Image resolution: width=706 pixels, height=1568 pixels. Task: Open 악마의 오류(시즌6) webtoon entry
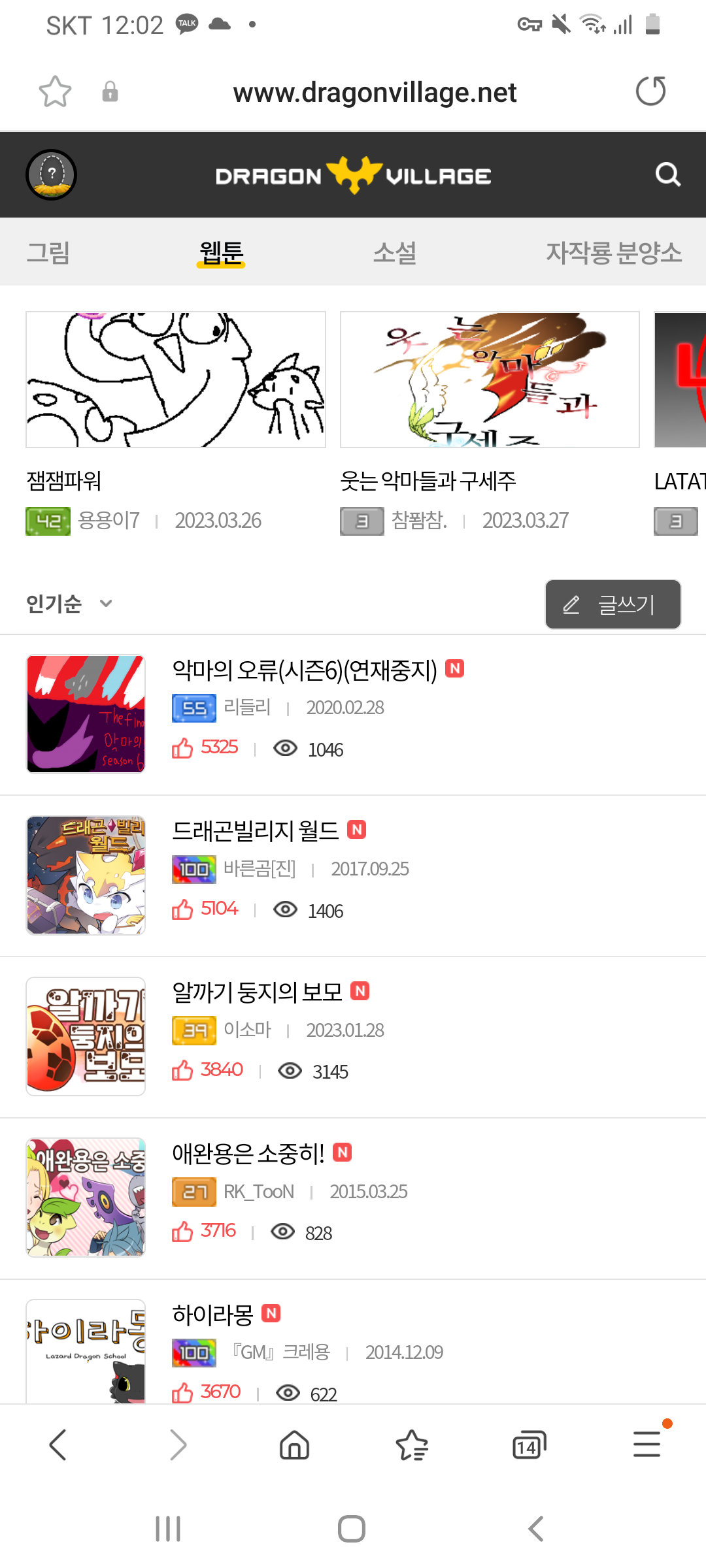[x=305, y=670]
